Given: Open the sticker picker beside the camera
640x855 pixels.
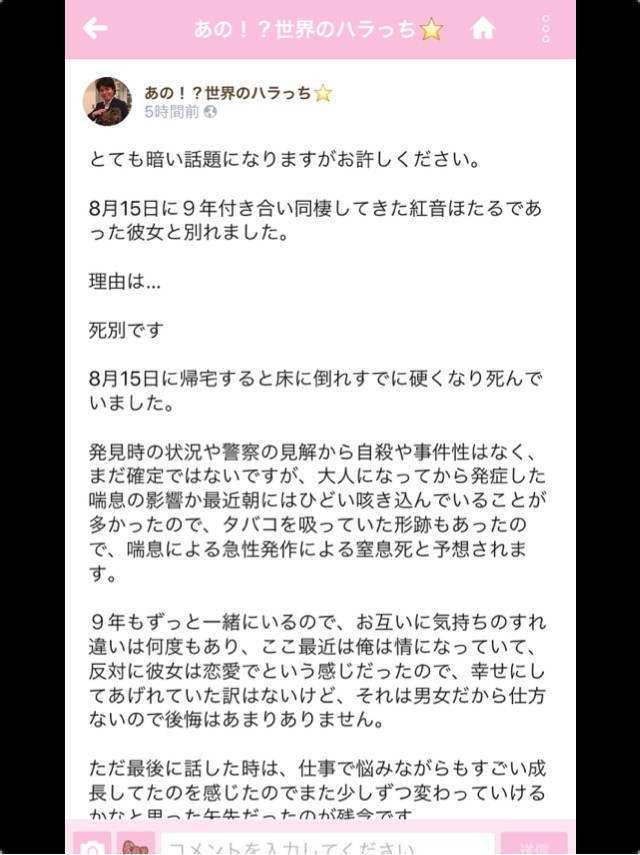Looking at the screenshot, I should click(135, 844).
